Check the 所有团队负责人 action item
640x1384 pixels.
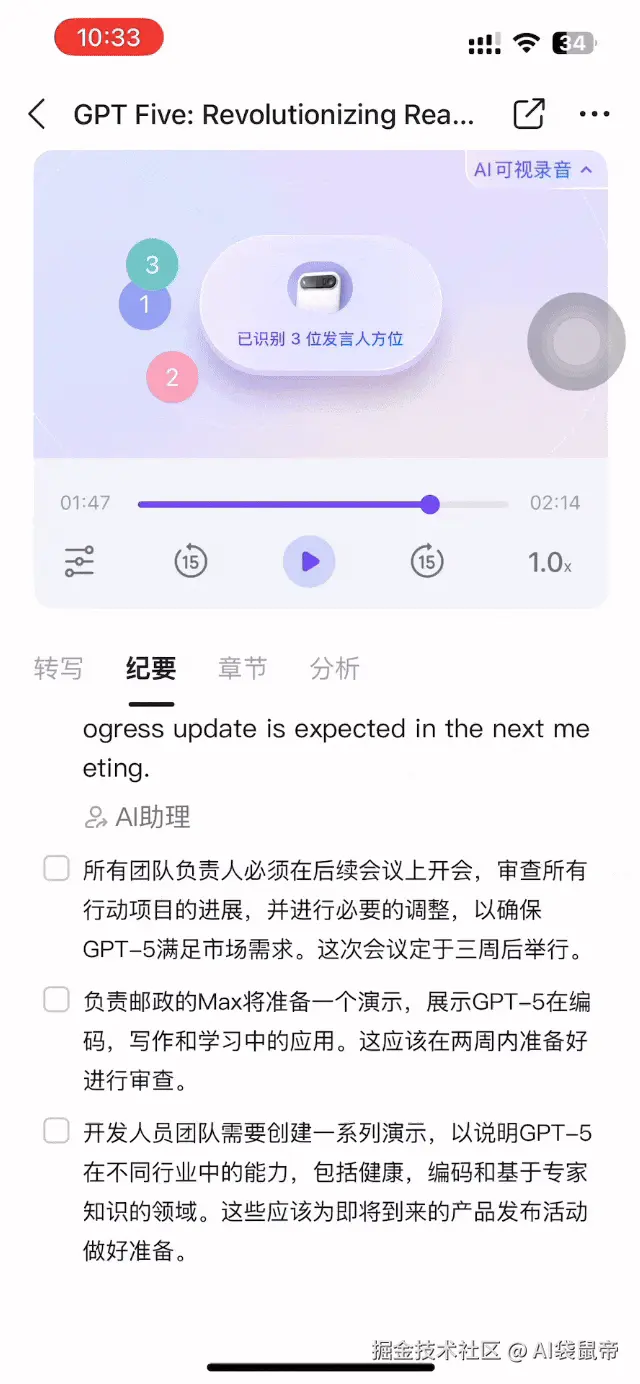pos(56,868)
